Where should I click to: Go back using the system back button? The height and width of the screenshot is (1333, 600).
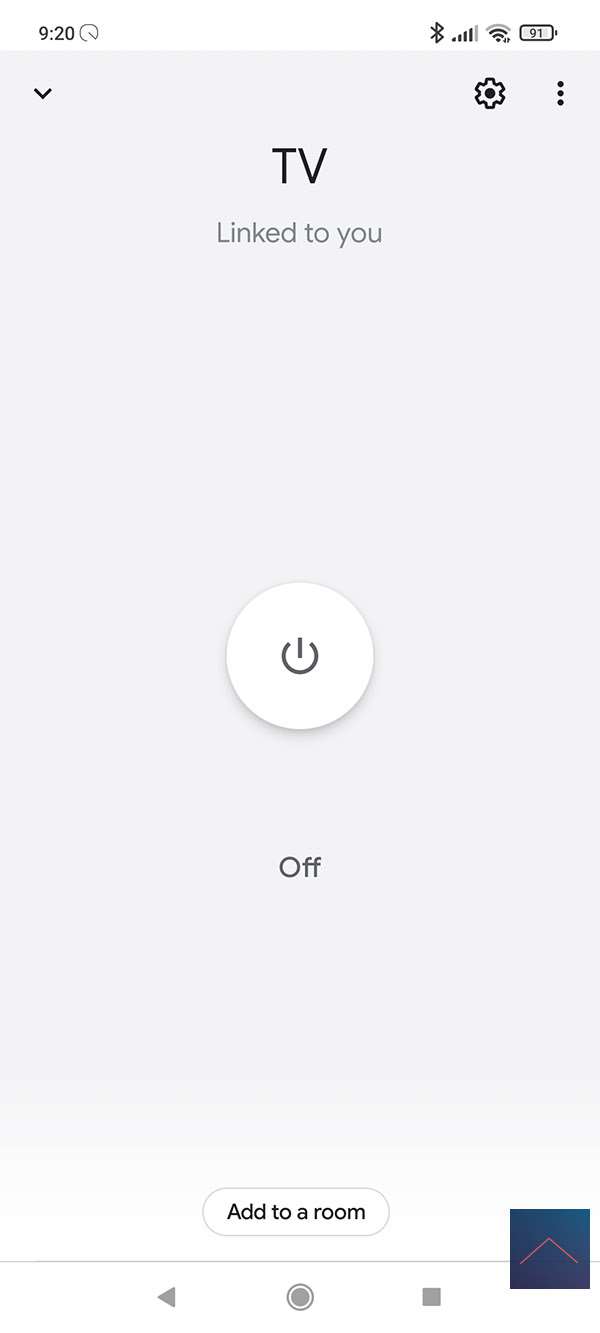coord(166,1297)
